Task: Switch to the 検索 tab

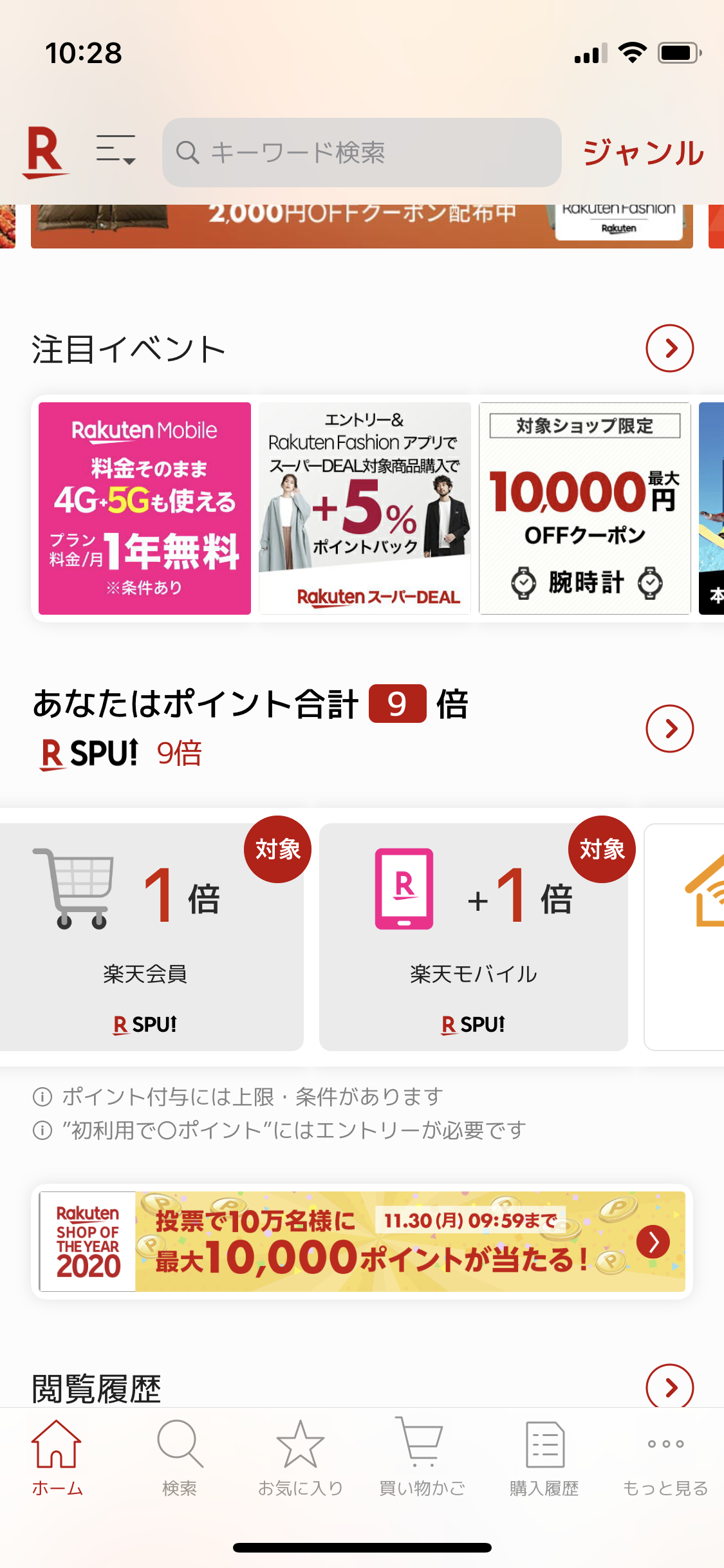Action: pyautogui.click(x=180, y=1459)
